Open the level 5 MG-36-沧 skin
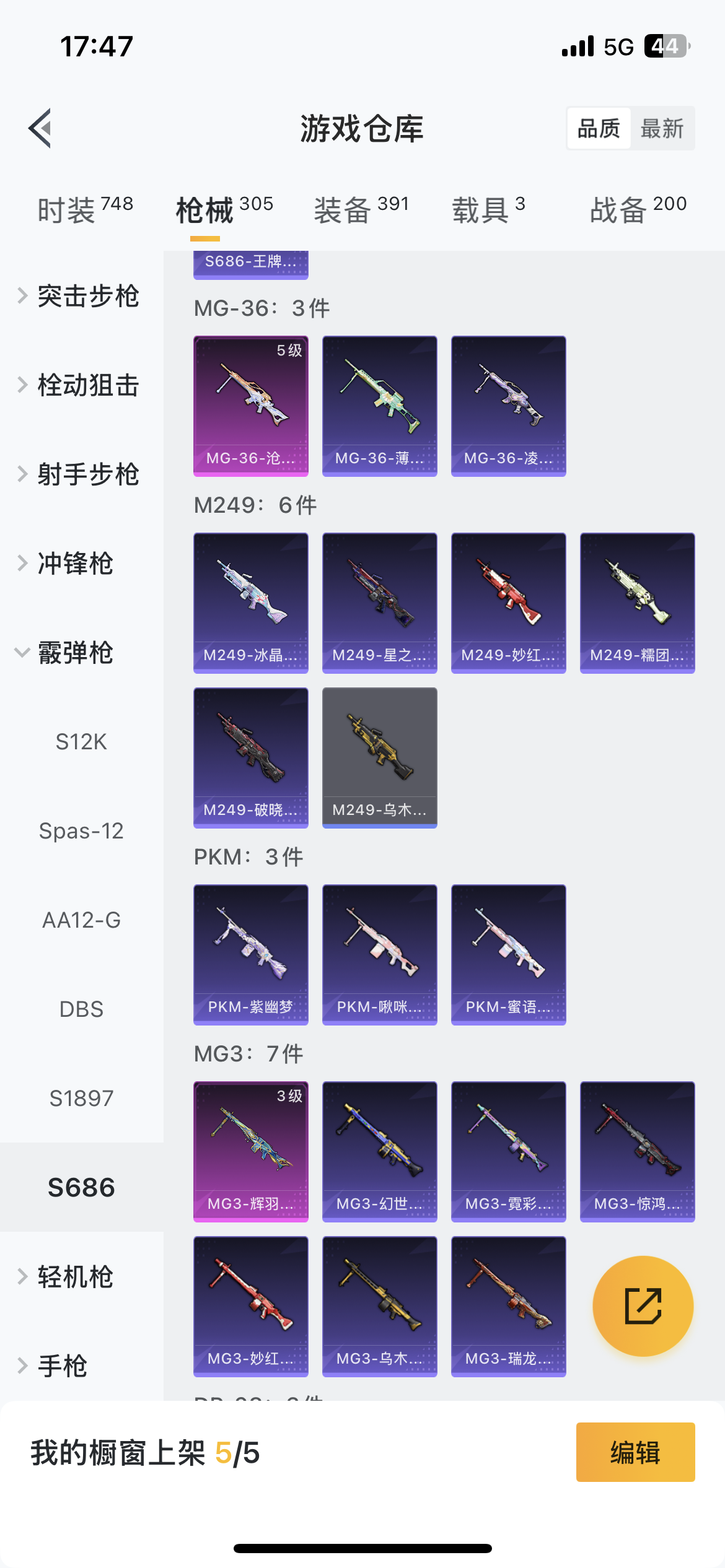The height and width of the screenshot is (1568, 725). tap(251, 406)
